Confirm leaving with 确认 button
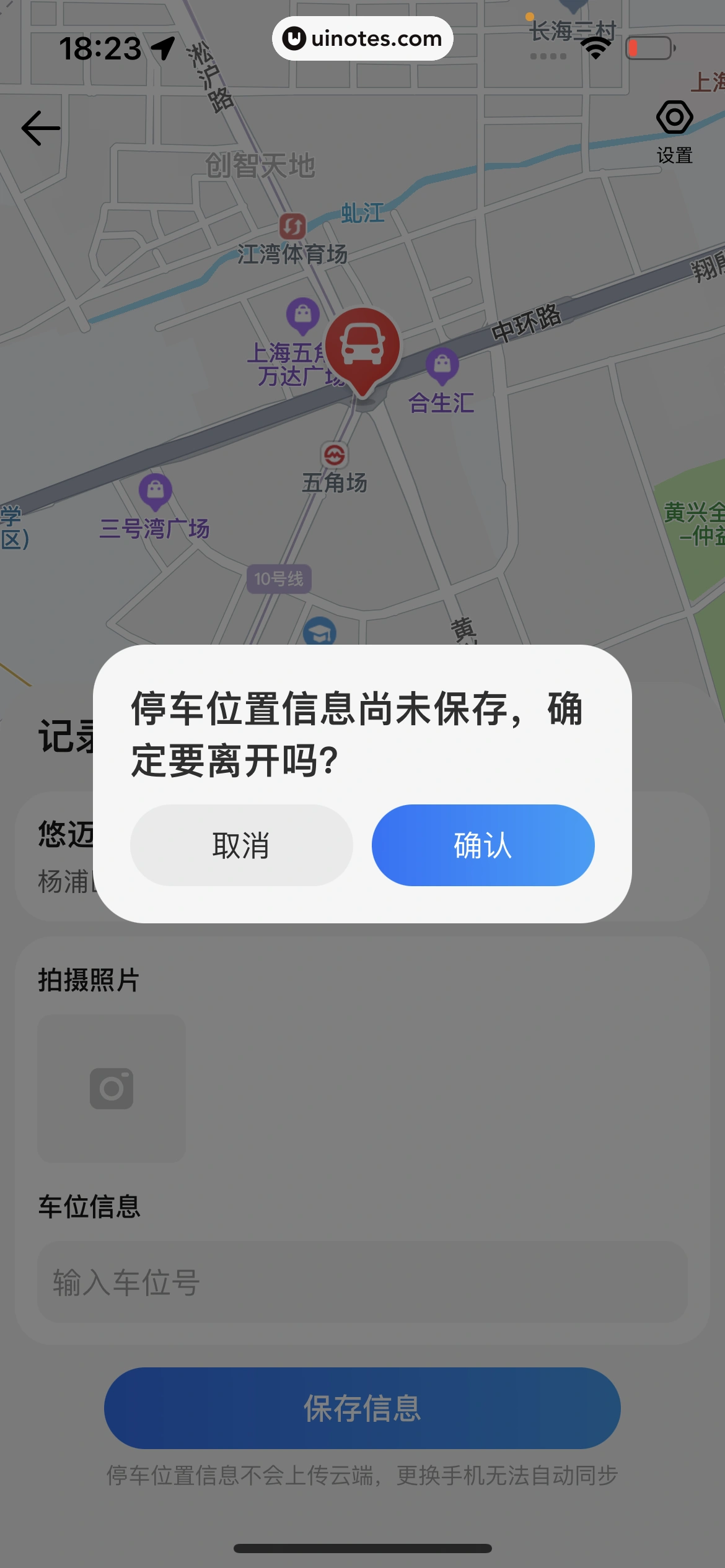The height and width of the screenshot is (1568, 725). 483,845
